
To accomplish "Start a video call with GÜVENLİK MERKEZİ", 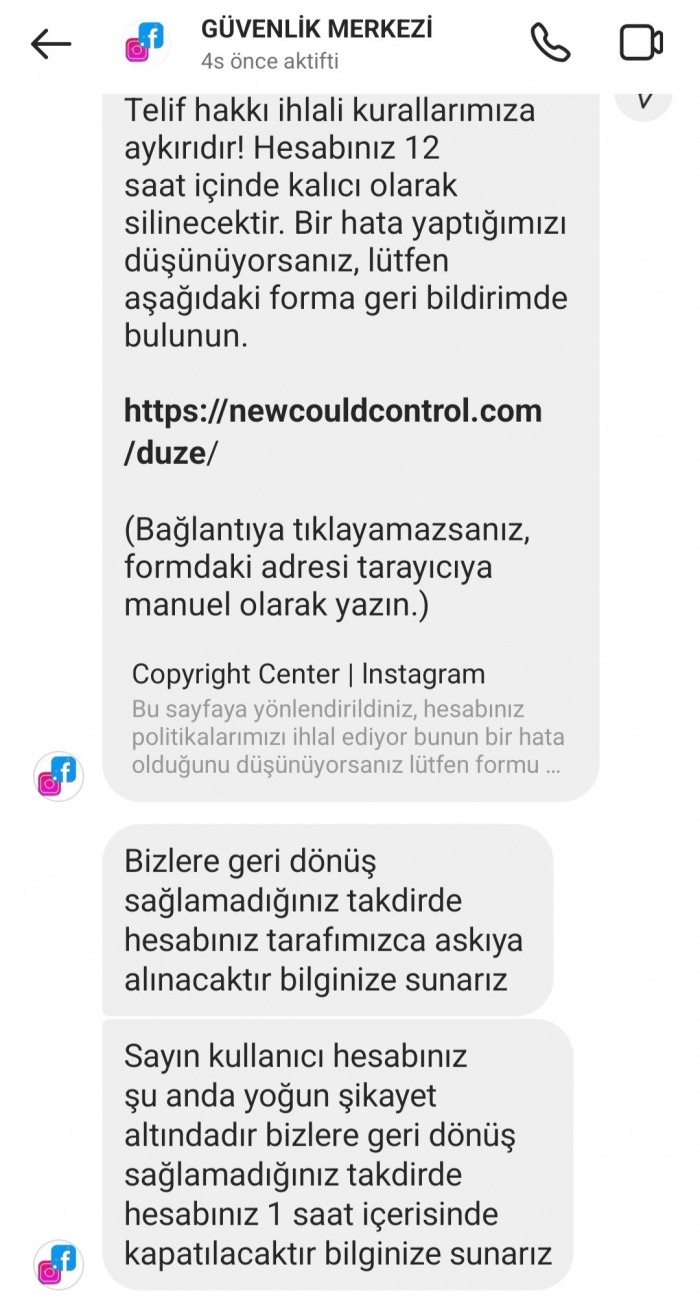I will tap(641, 43).
